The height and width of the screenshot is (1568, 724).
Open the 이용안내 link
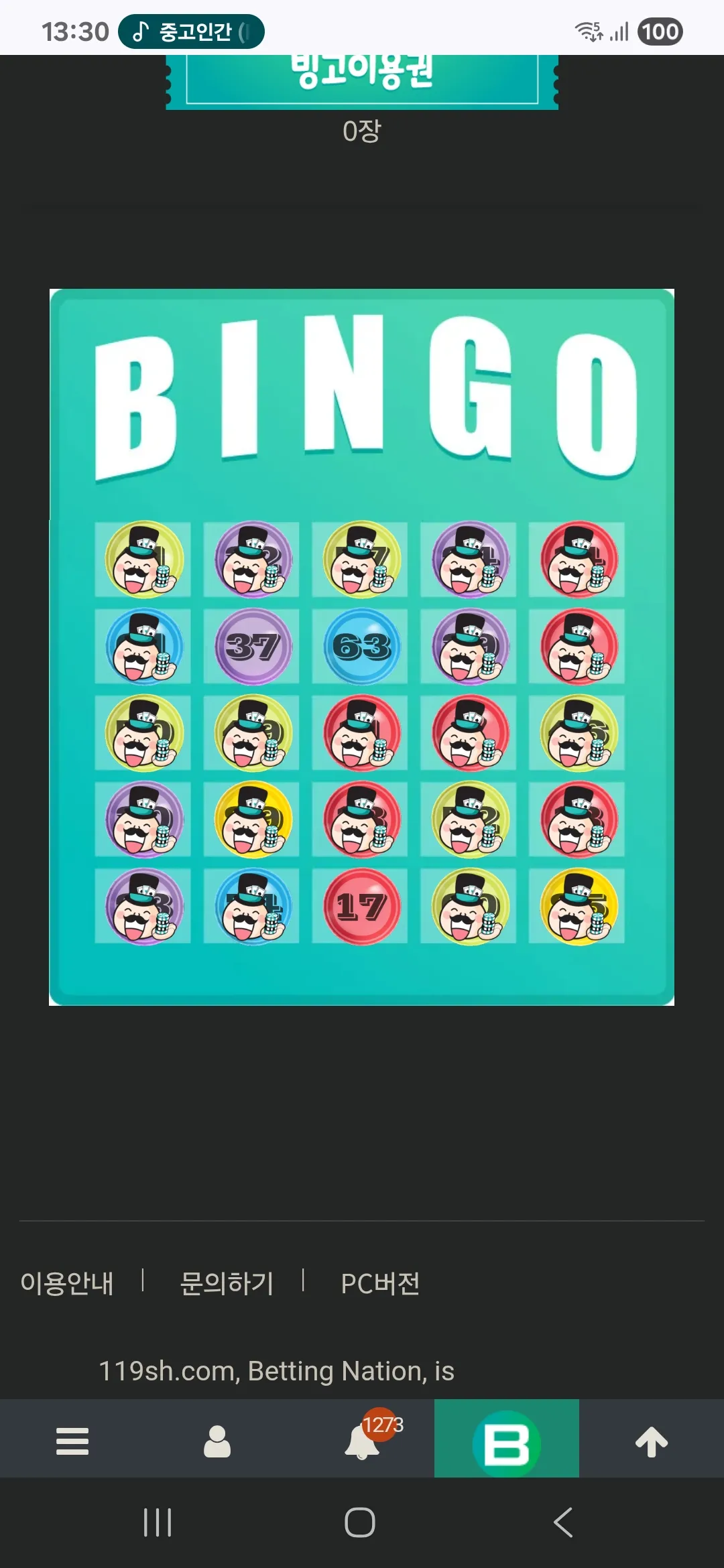click(x=67, y=1283)
